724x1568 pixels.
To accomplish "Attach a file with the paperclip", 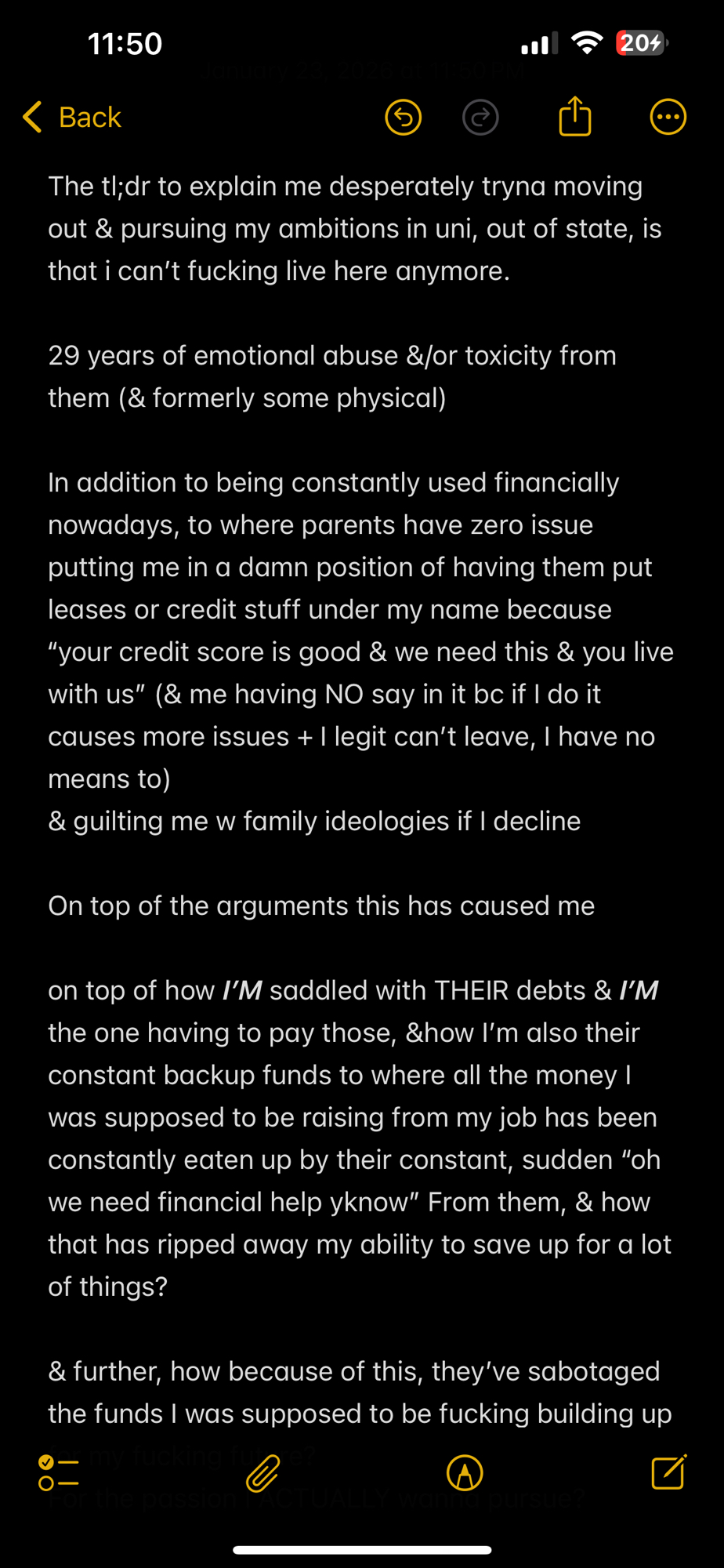I will (x=263, y=1473).
